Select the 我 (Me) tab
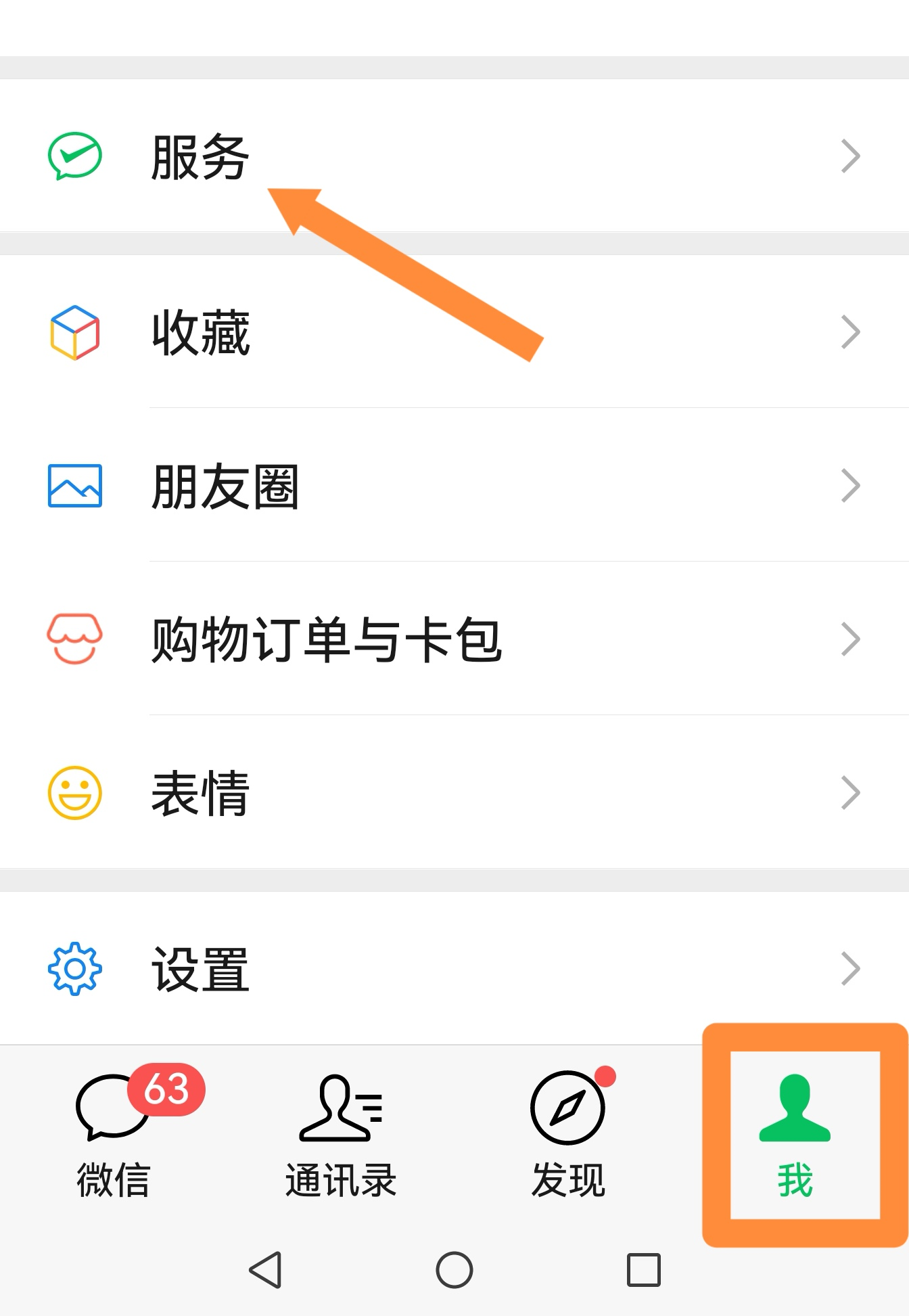Viewport: 909px width, 1316px height. 795,1135
